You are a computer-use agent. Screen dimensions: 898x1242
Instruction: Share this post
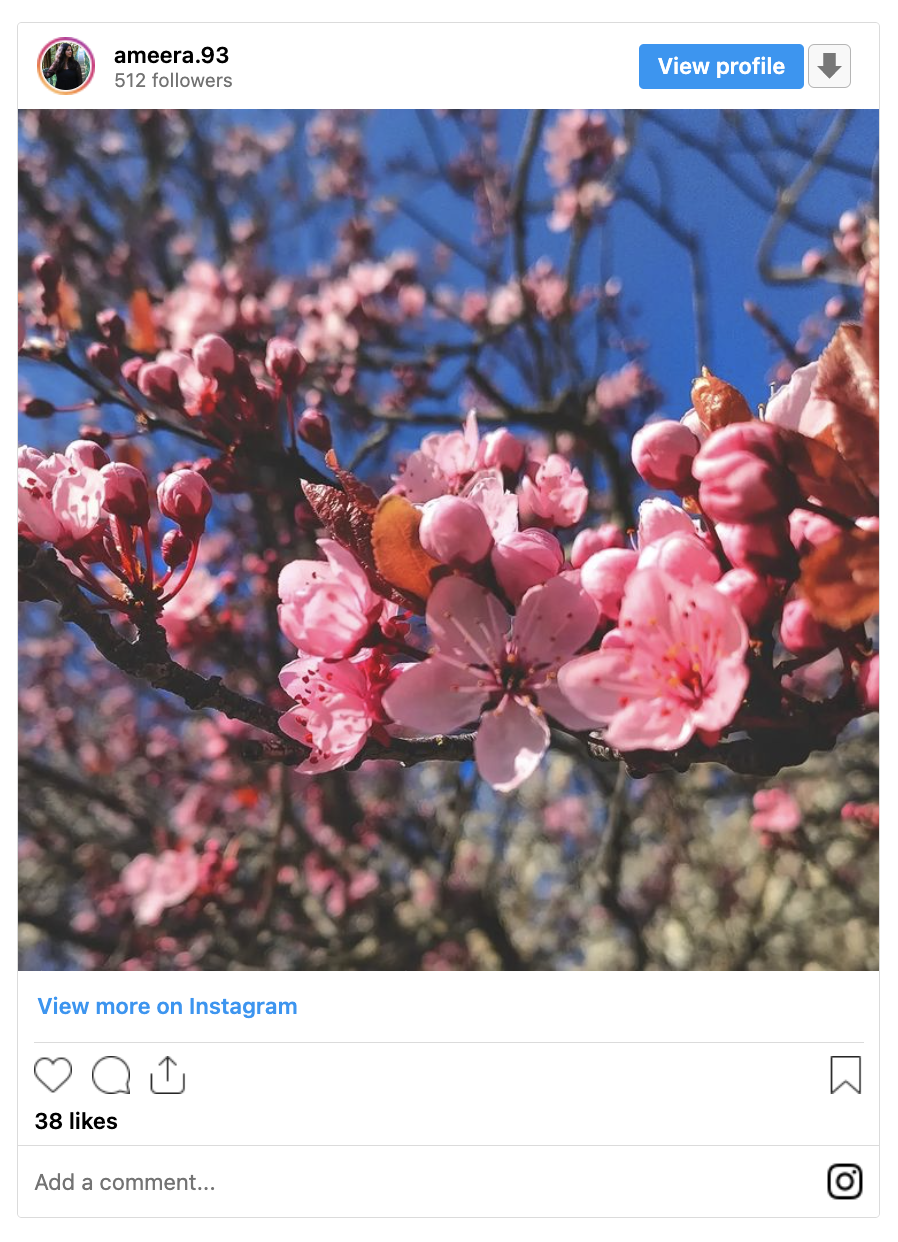(168, 1075)
